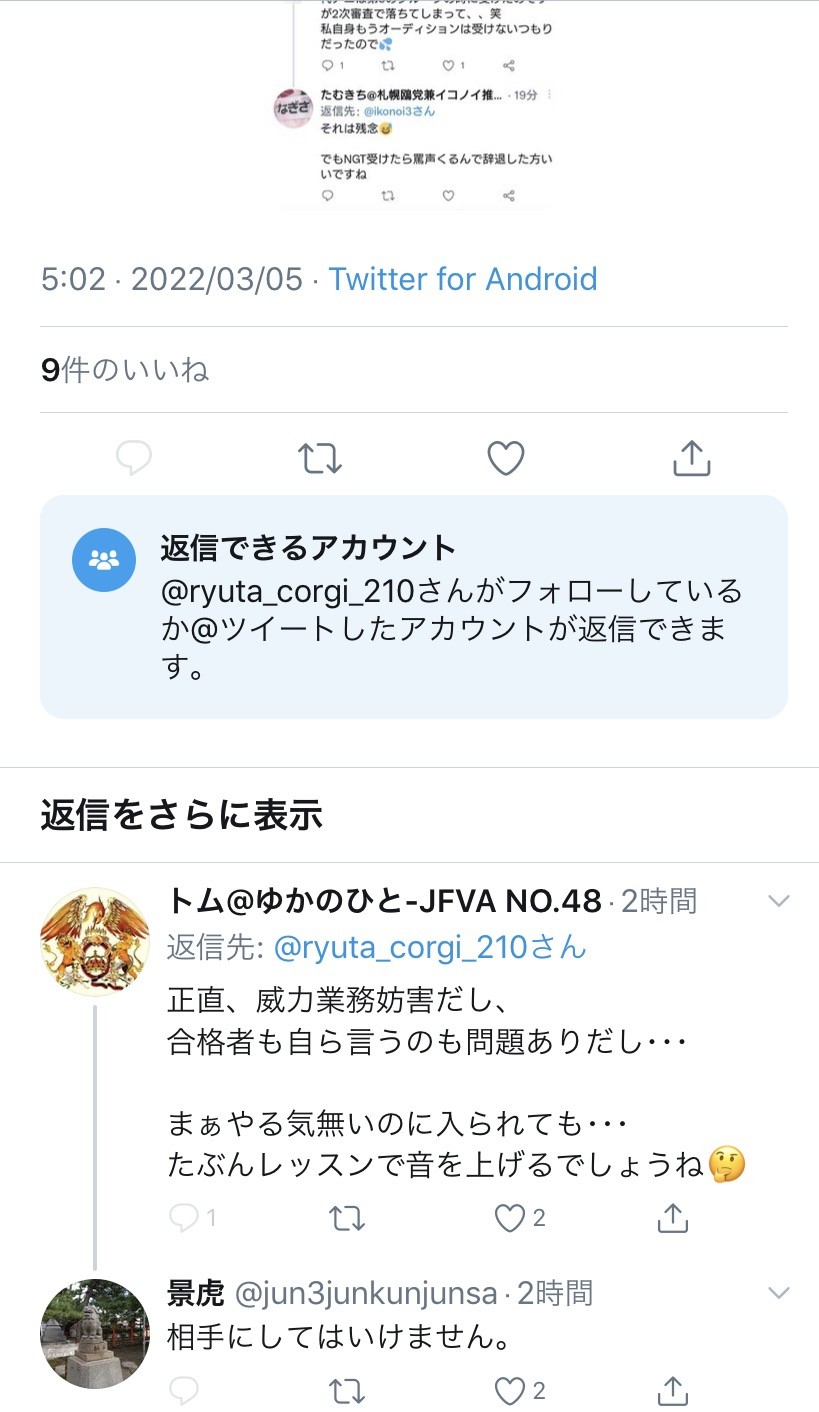Like the main tweet
This screenshot has width=819, height=1412.
(x=506, y=458)
